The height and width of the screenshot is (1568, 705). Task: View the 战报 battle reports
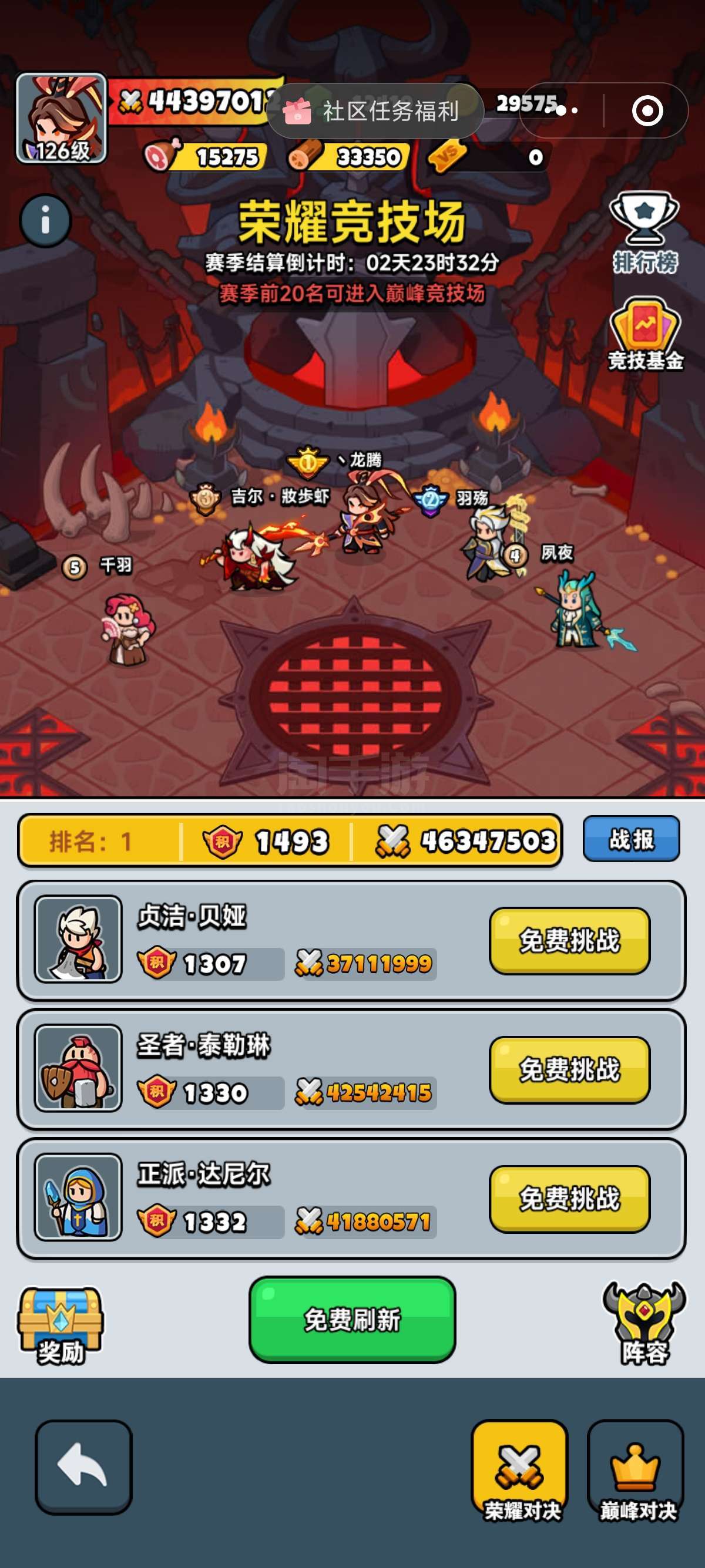[631, 839]
